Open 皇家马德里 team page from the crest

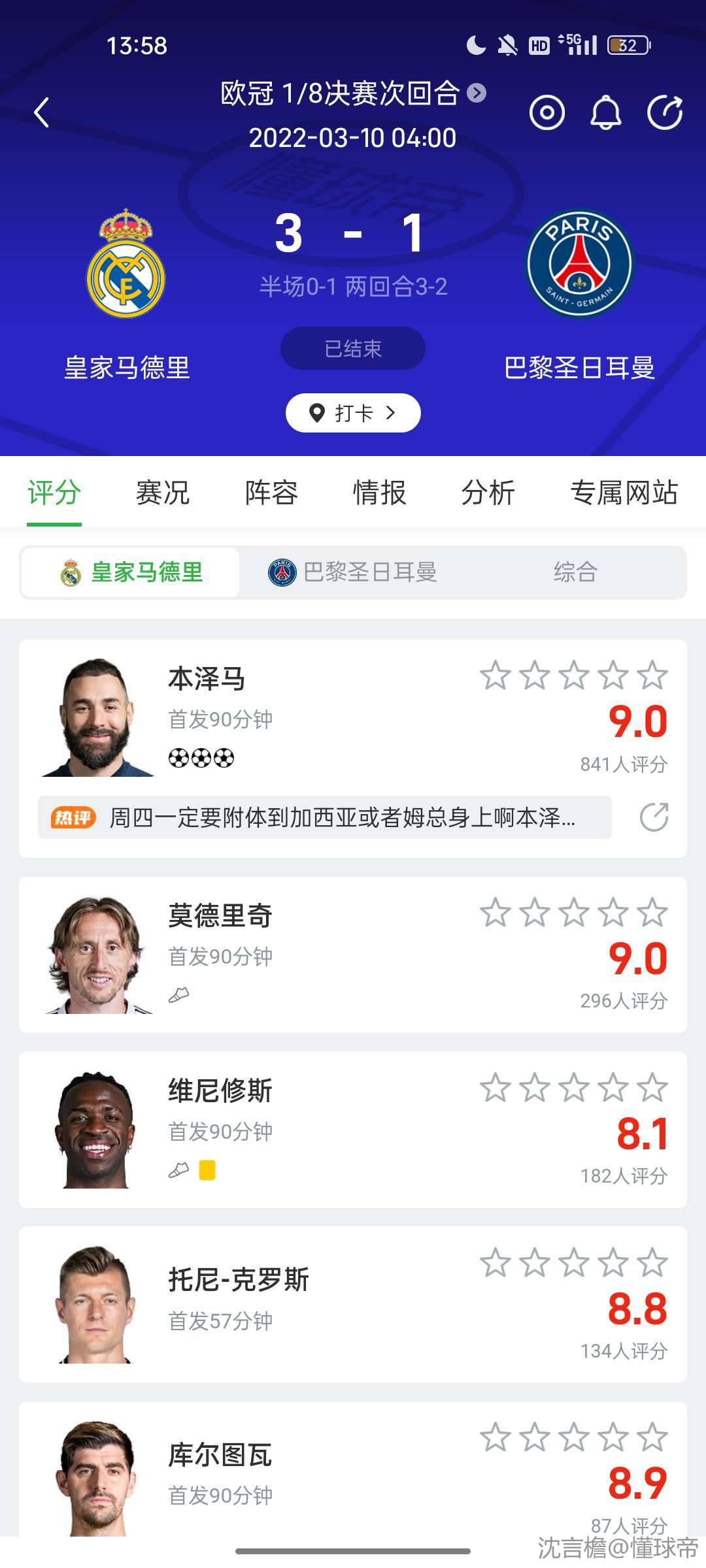click(x=126, y=264)
